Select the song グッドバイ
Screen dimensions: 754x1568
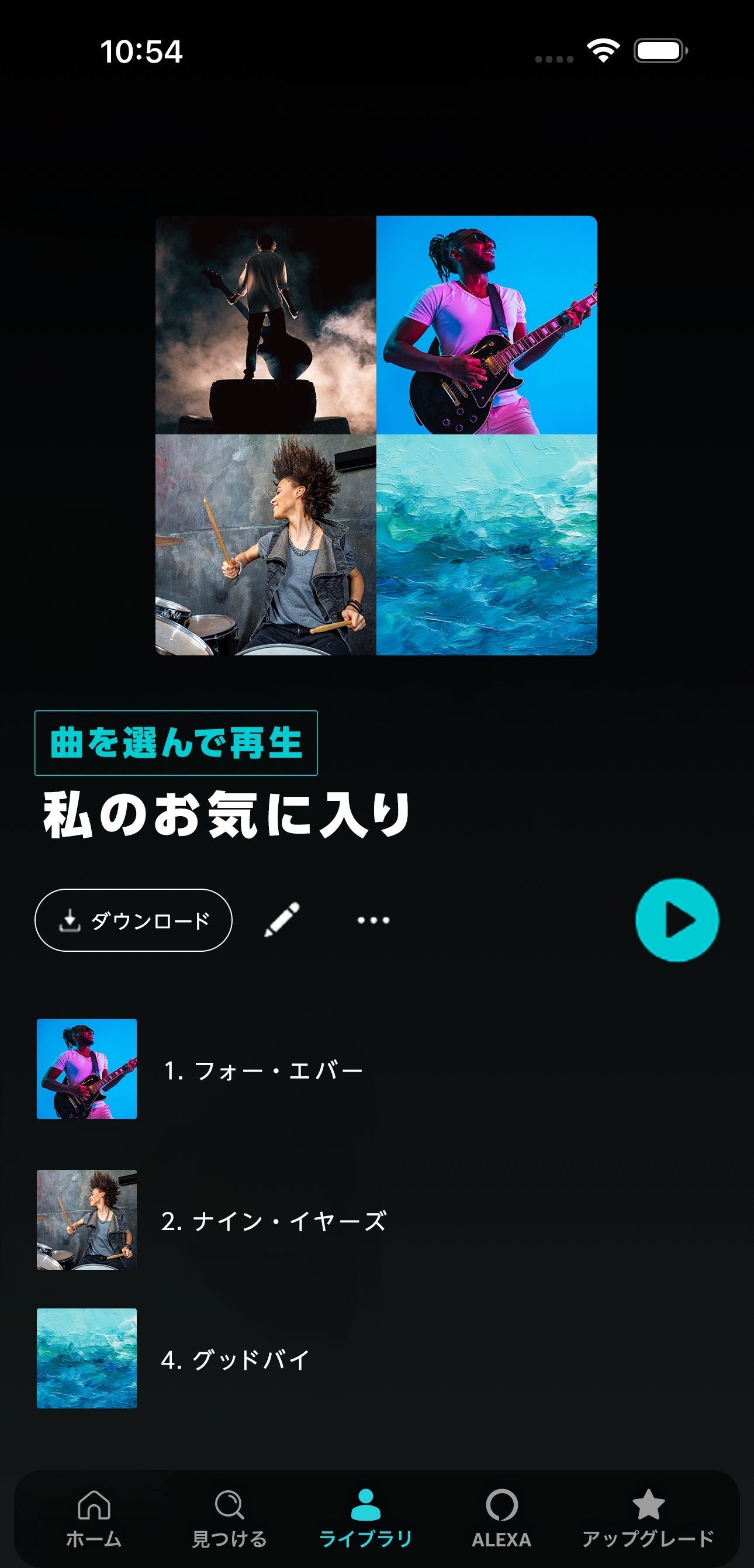pos(235,1359)
